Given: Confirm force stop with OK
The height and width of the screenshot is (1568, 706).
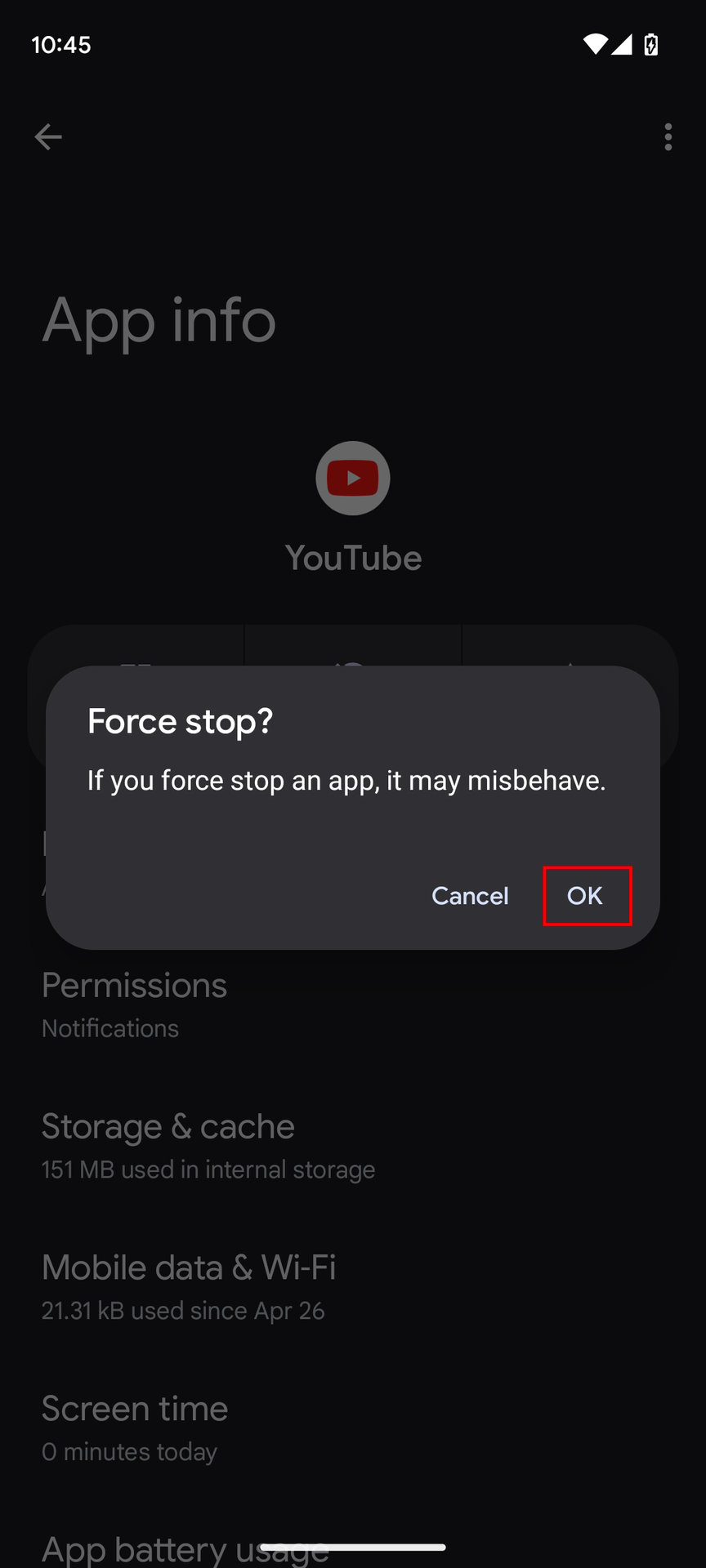Looking at the screenshot, I should pyautogui.click(x=586, y=896).
